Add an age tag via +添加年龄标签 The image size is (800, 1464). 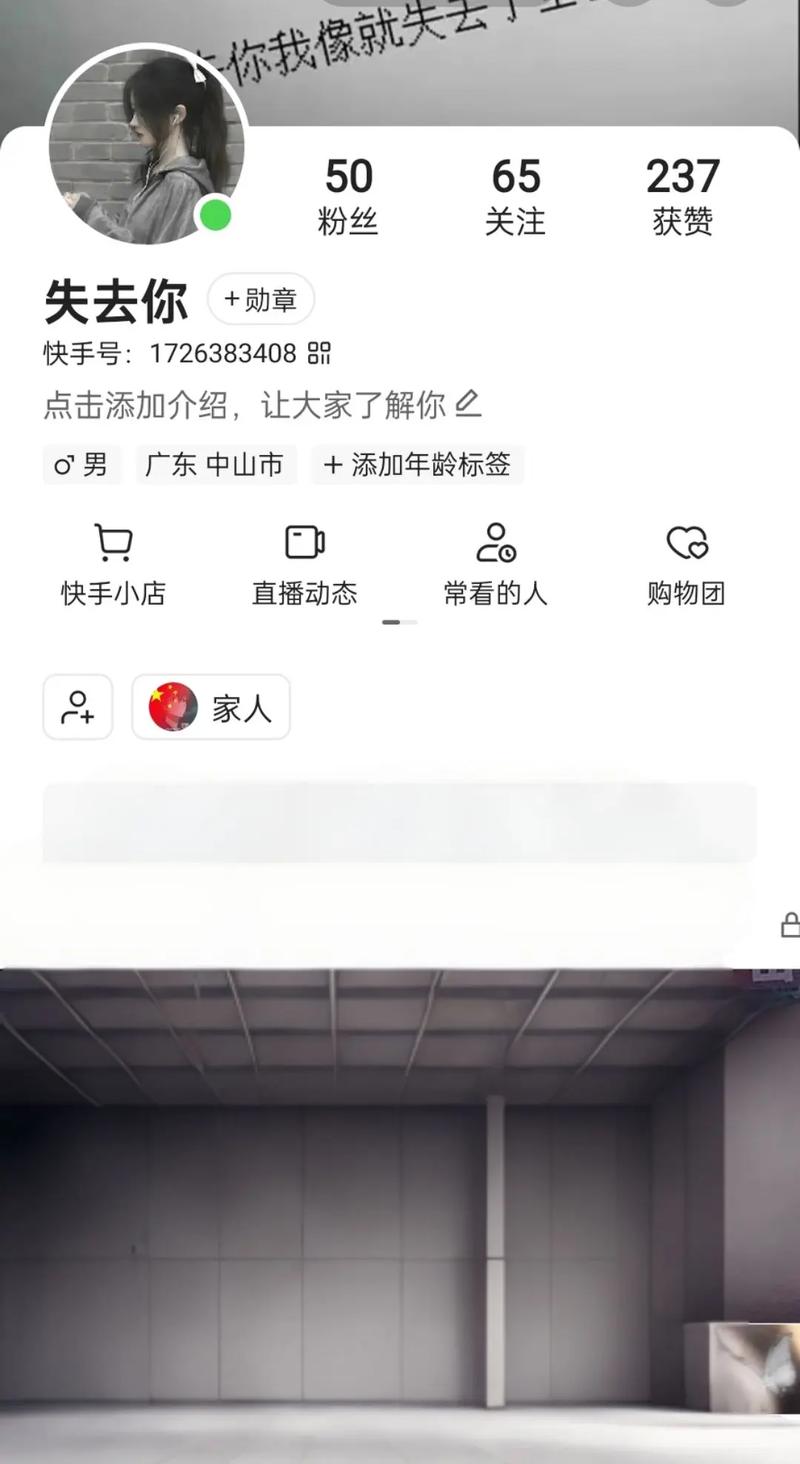[417, 465]
